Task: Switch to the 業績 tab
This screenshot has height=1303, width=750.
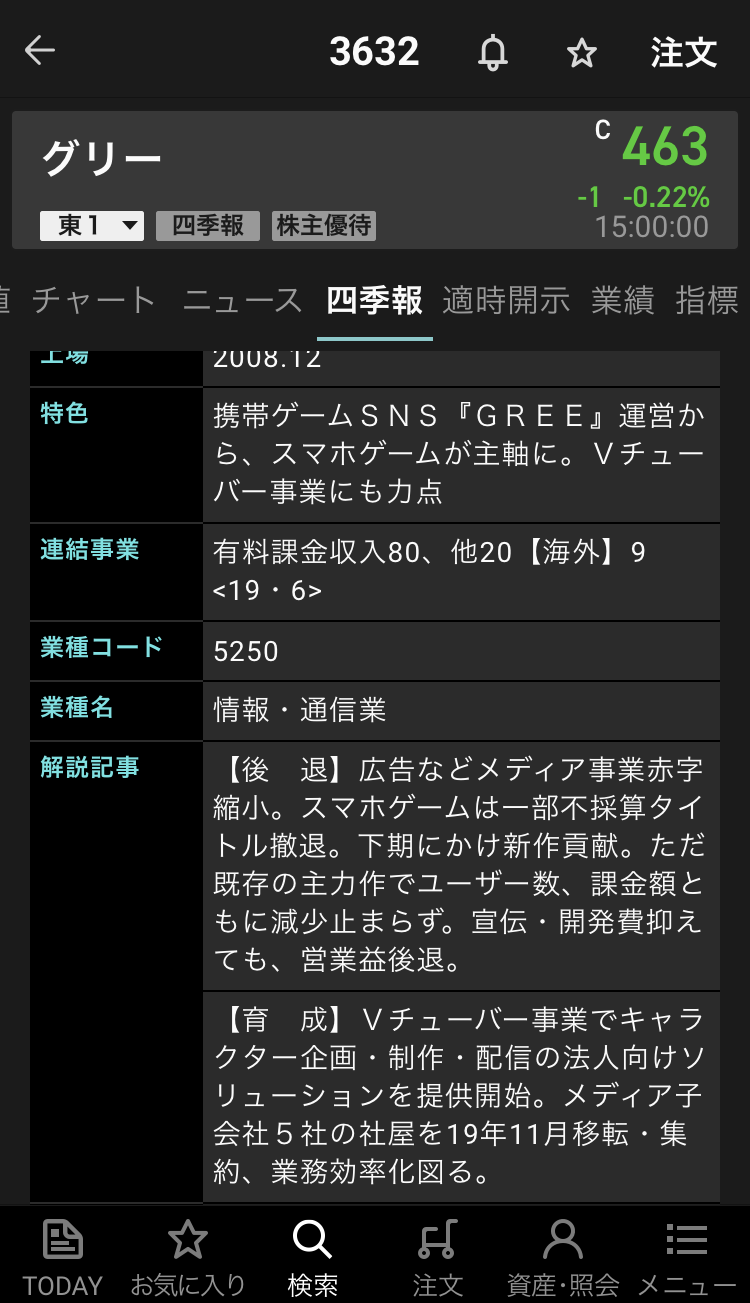Action: click(622, 301)
